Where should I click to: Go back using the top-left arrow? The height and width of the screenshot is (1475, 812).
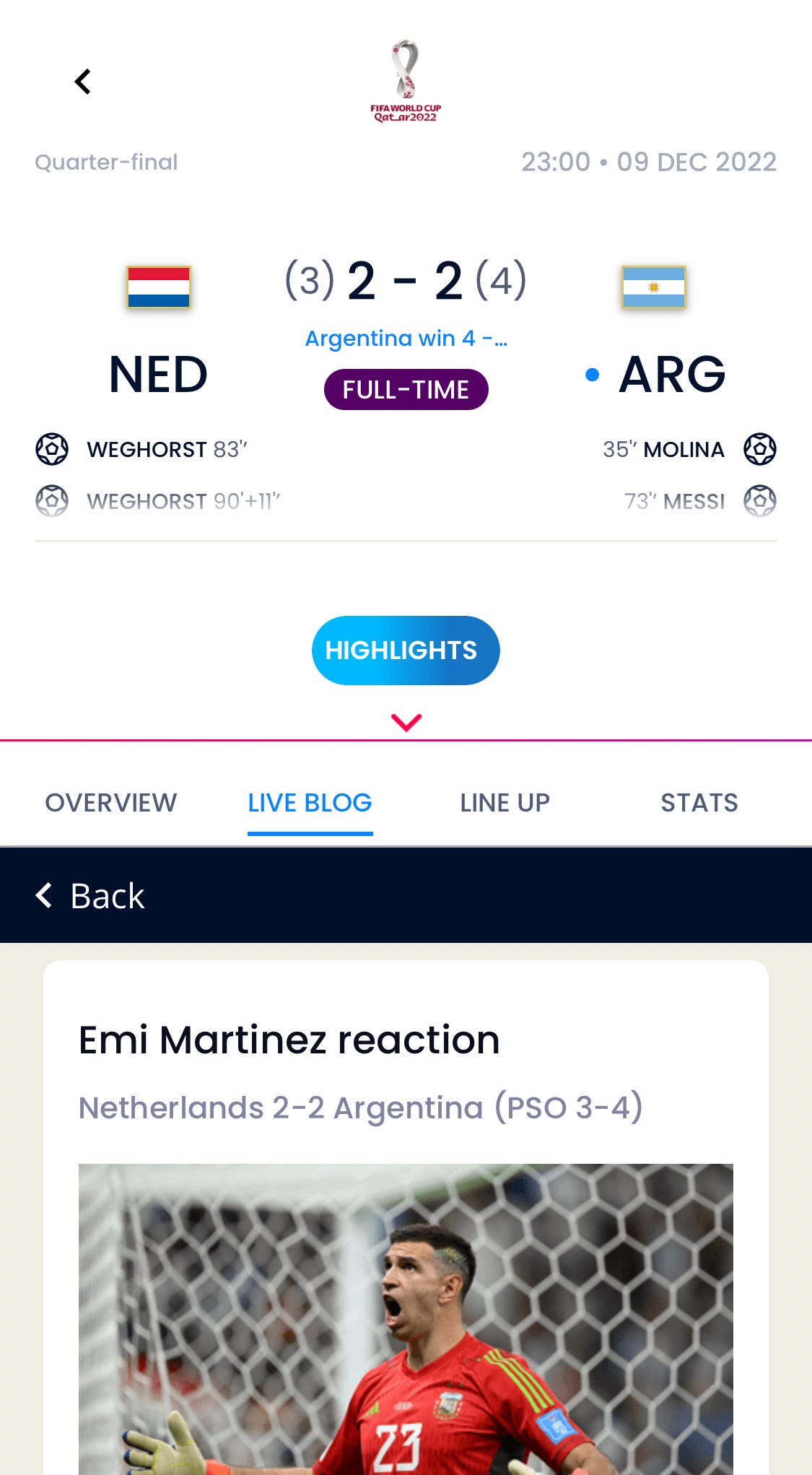[83, 82]
